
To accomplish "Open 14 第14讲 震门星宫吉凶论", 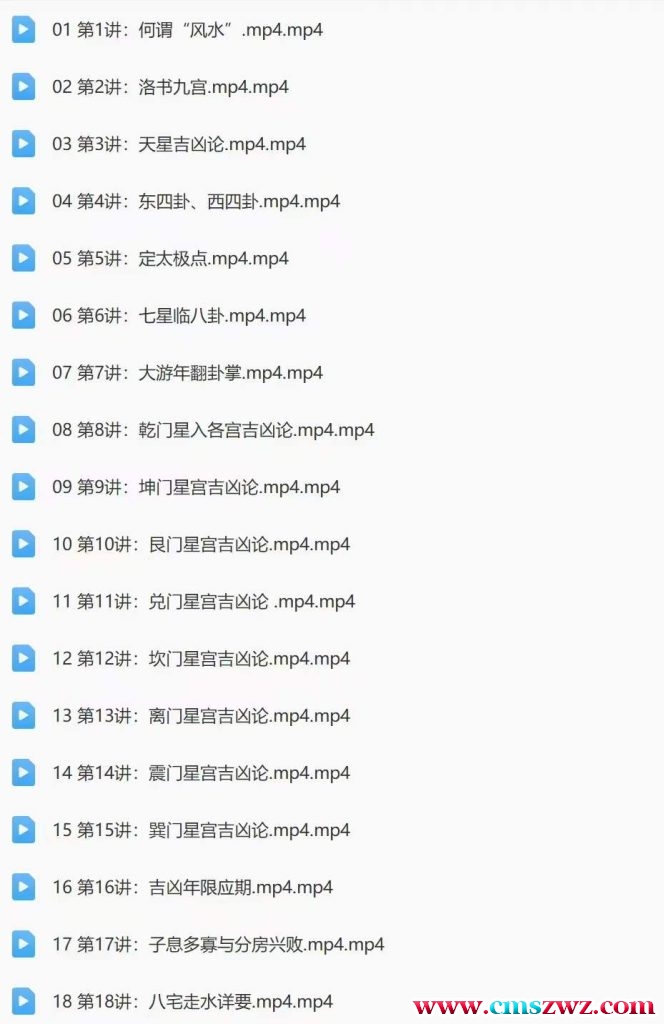I will coord(201,772).
